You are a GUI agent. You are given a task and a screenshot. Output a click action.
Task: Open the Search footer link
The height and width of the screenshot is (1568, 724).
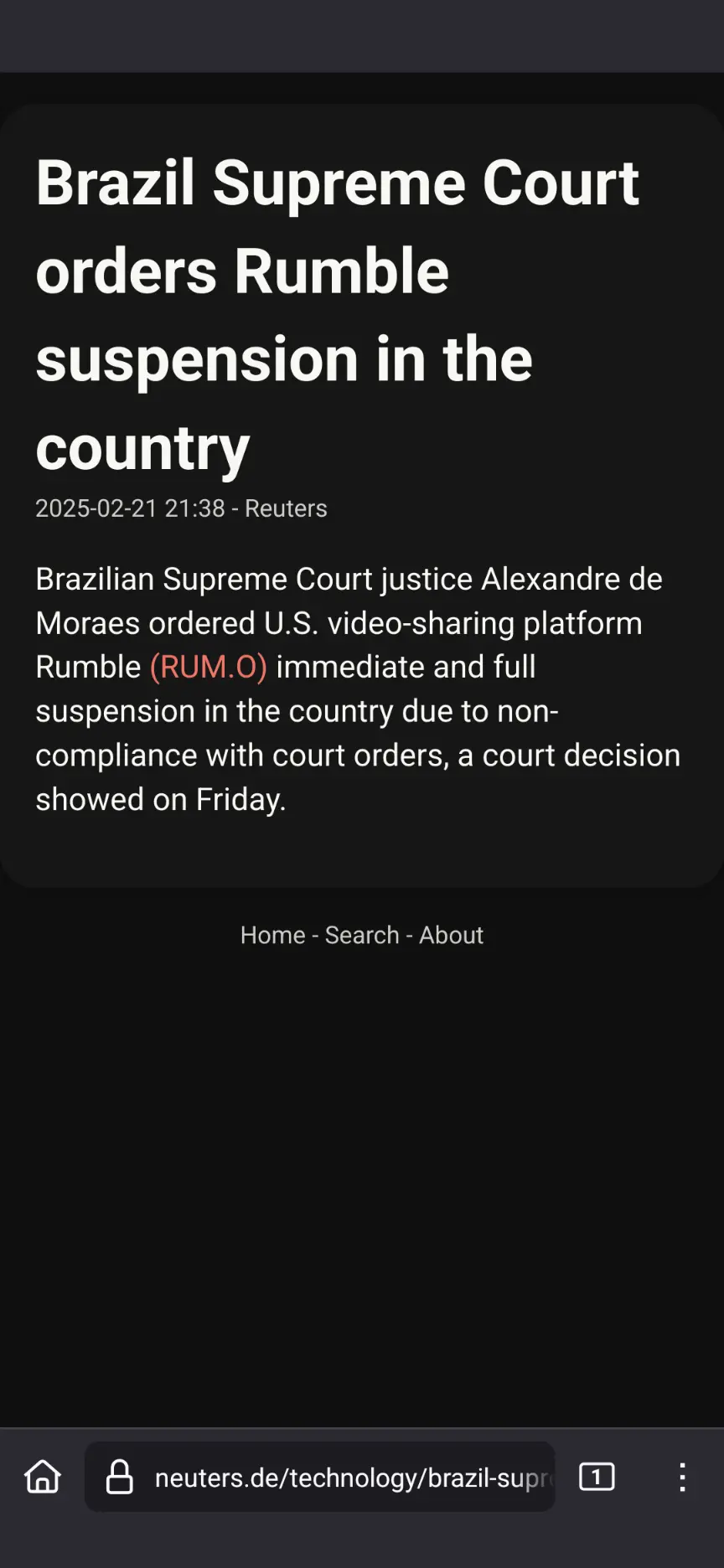[x=362, y=935]
